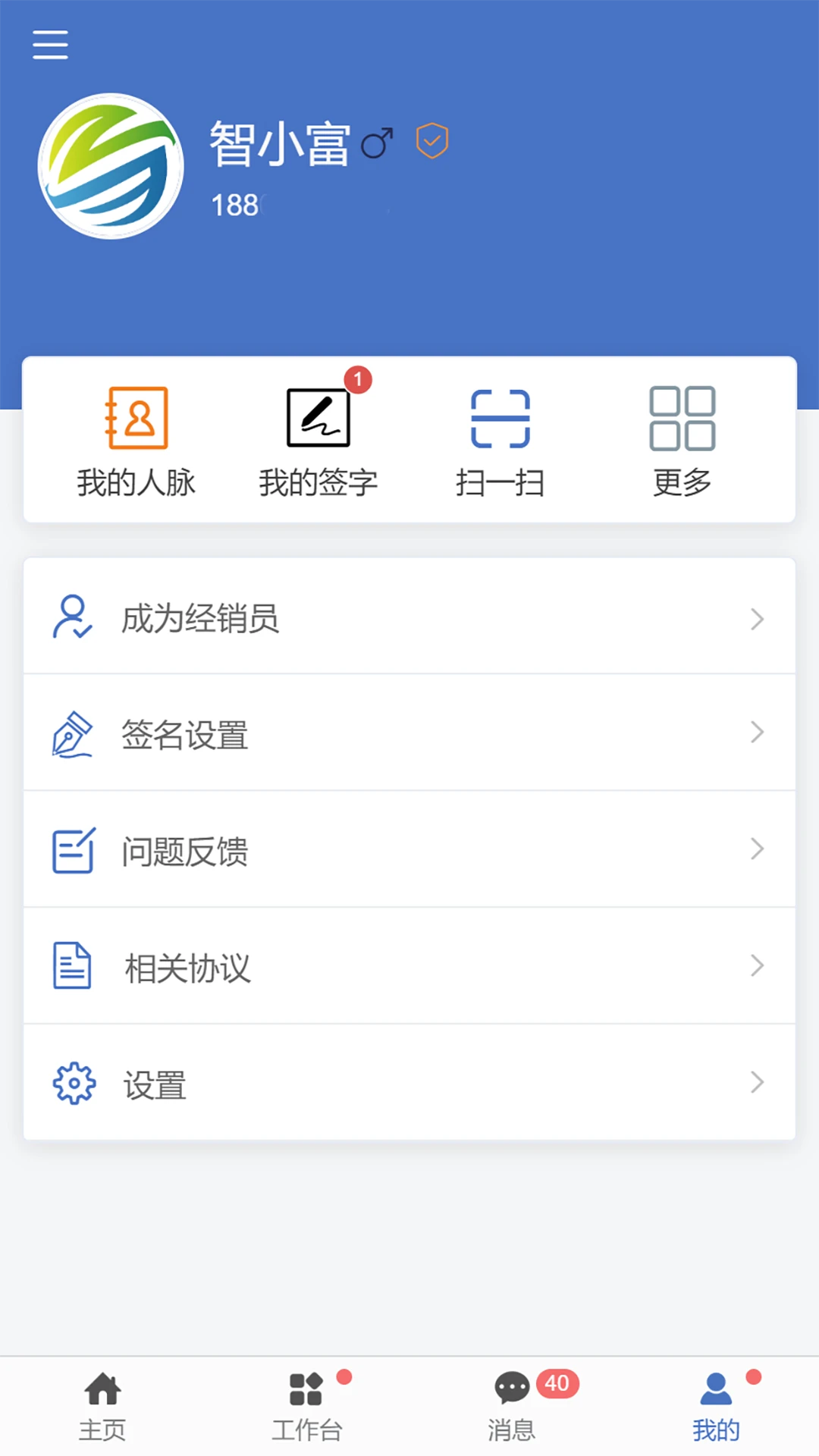The image size is (819, 1456).
Task: Open the hamburger menu at top left
Action: (x=50, y=45)
